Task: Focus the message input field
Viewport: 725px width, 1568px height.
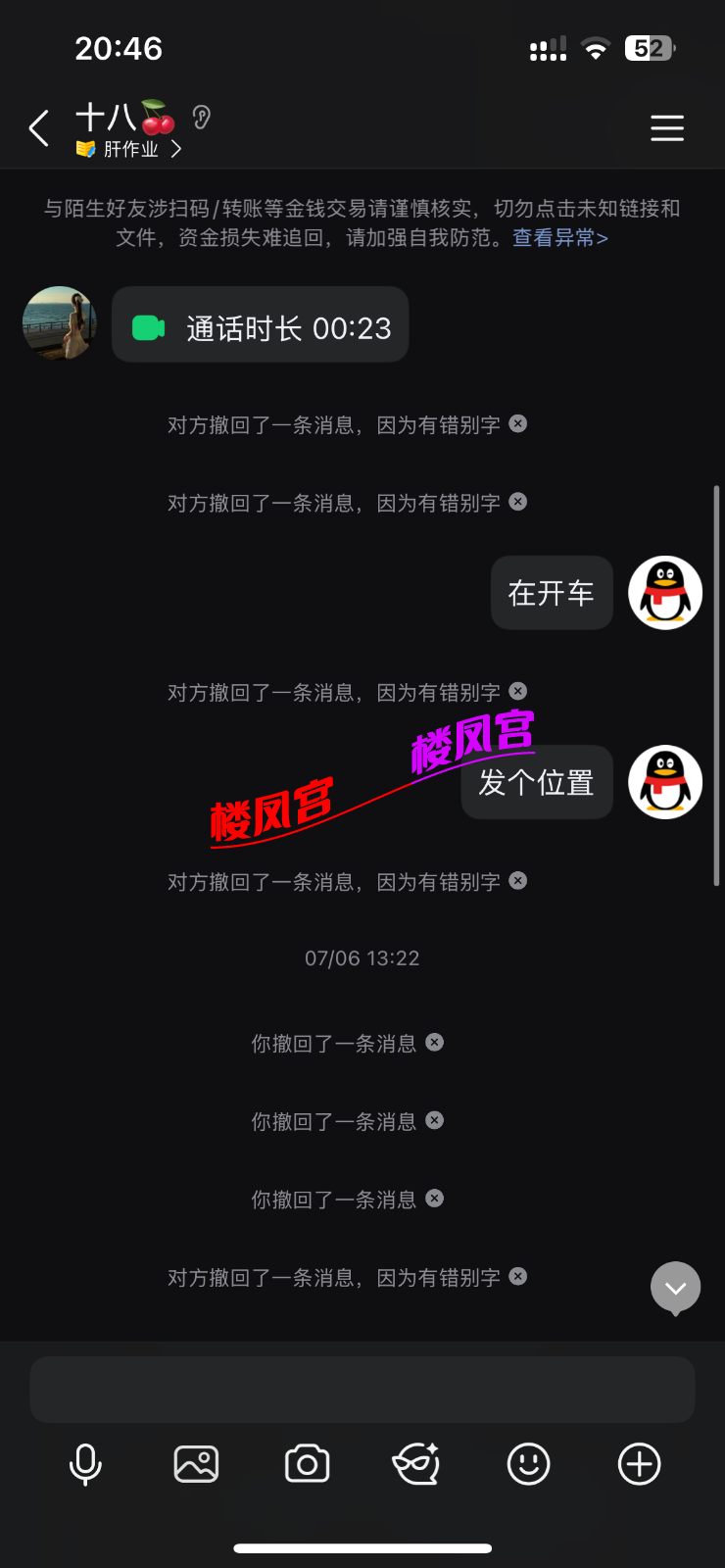Action: [362, 1389]
